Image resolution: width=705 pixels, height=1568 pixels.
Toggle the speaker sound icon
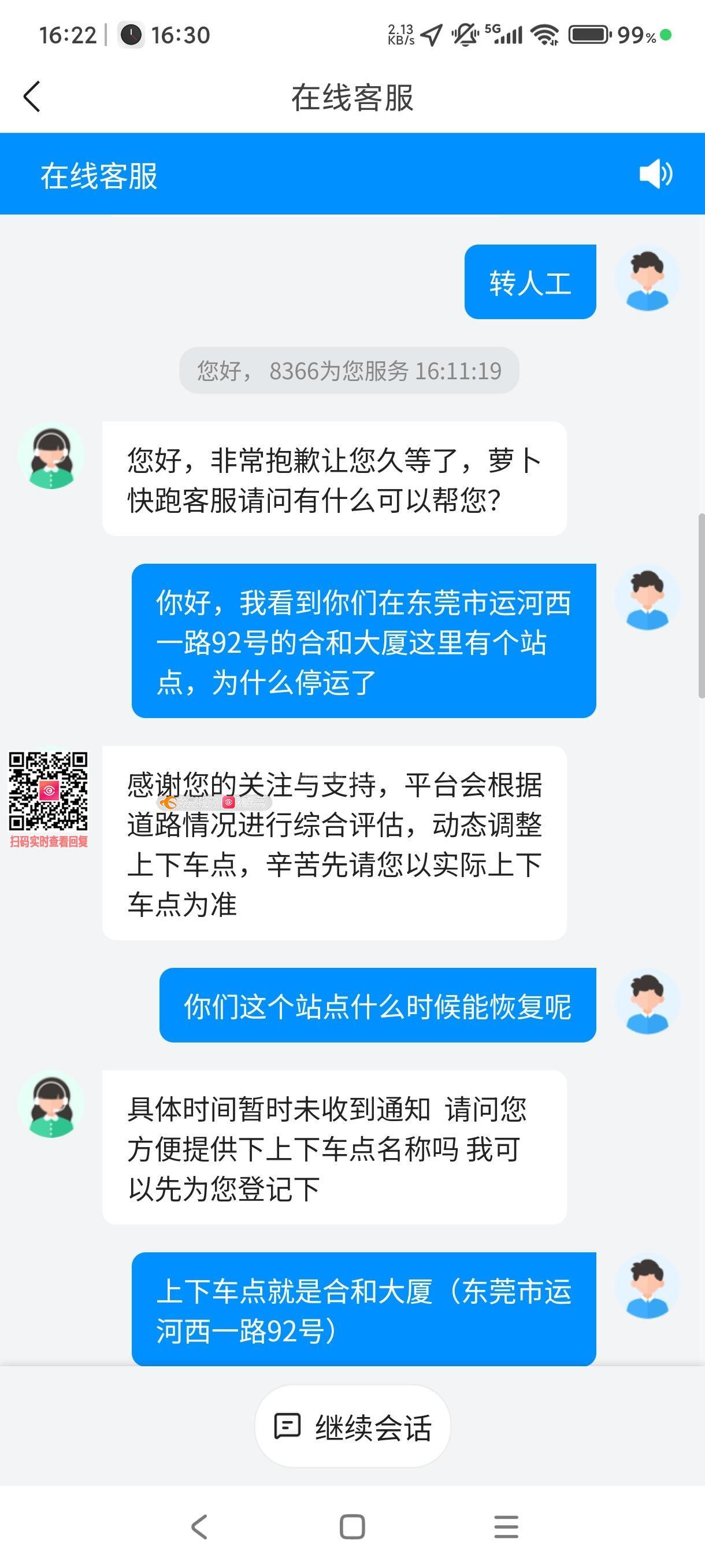point(655,175)
